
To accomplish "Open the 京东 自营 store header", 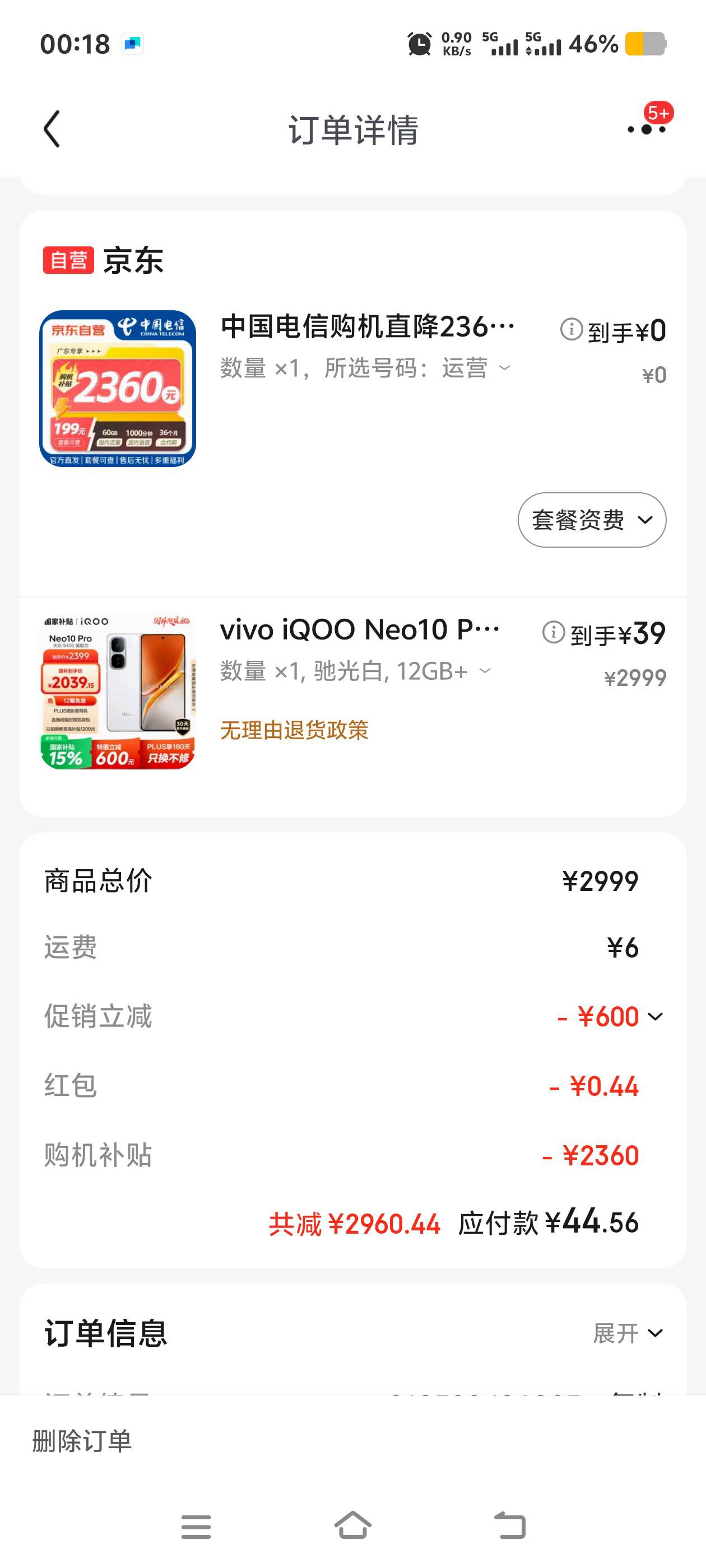I will [x=103, y=260].
